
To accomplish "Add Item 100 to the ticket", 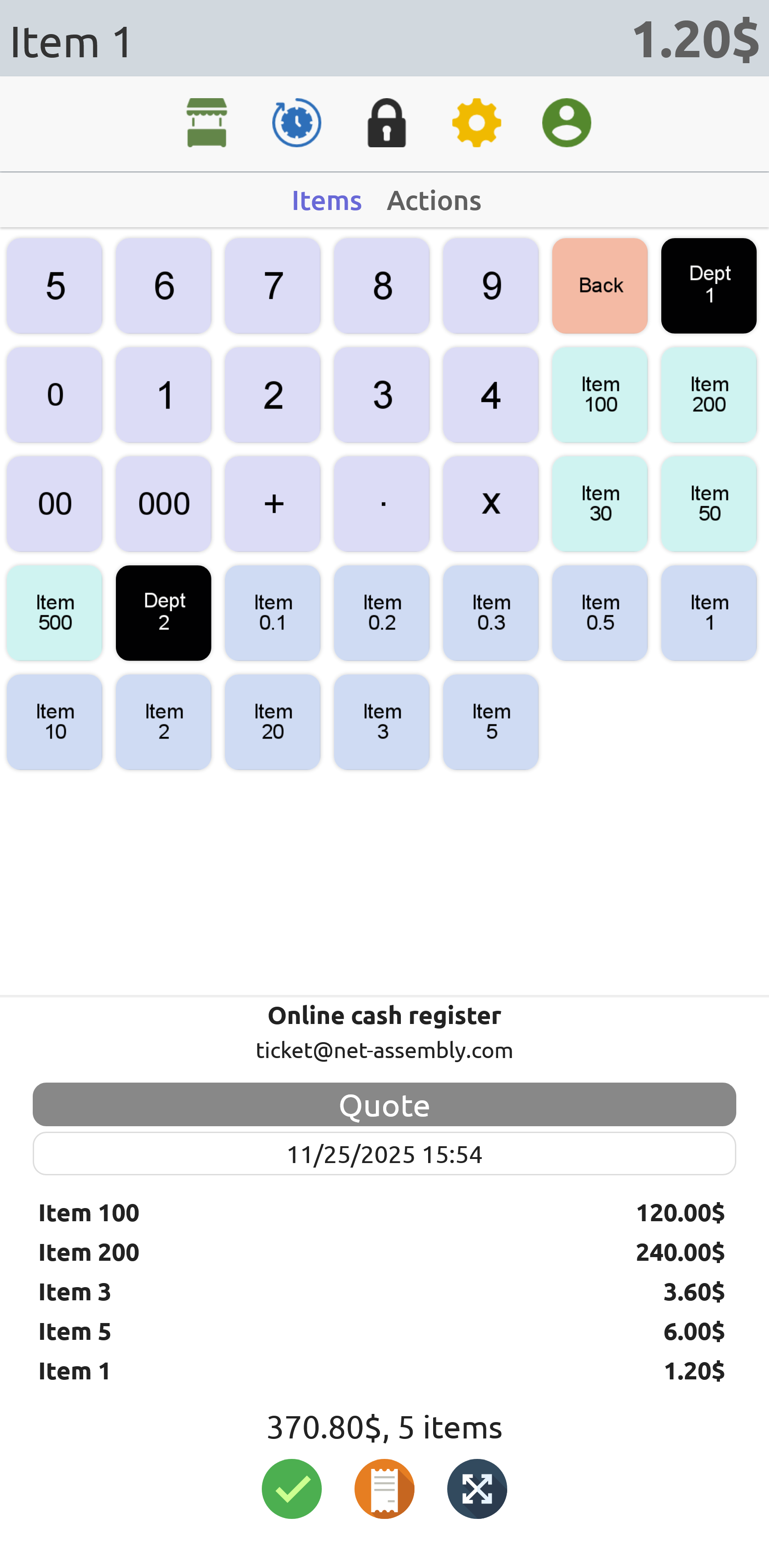I will 600,394.
